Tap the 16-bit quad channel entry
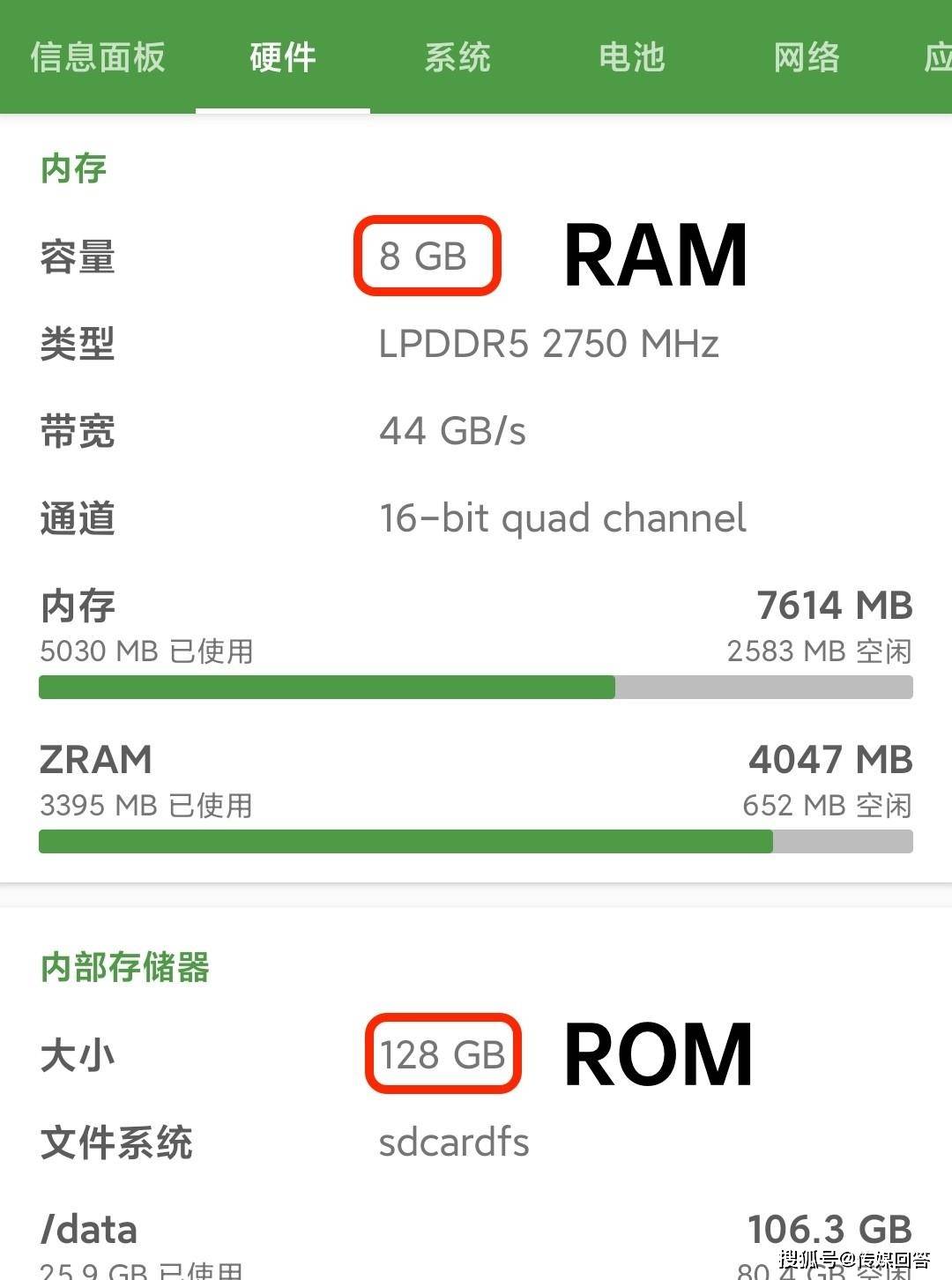952x1280 pixels. point(562,518)
